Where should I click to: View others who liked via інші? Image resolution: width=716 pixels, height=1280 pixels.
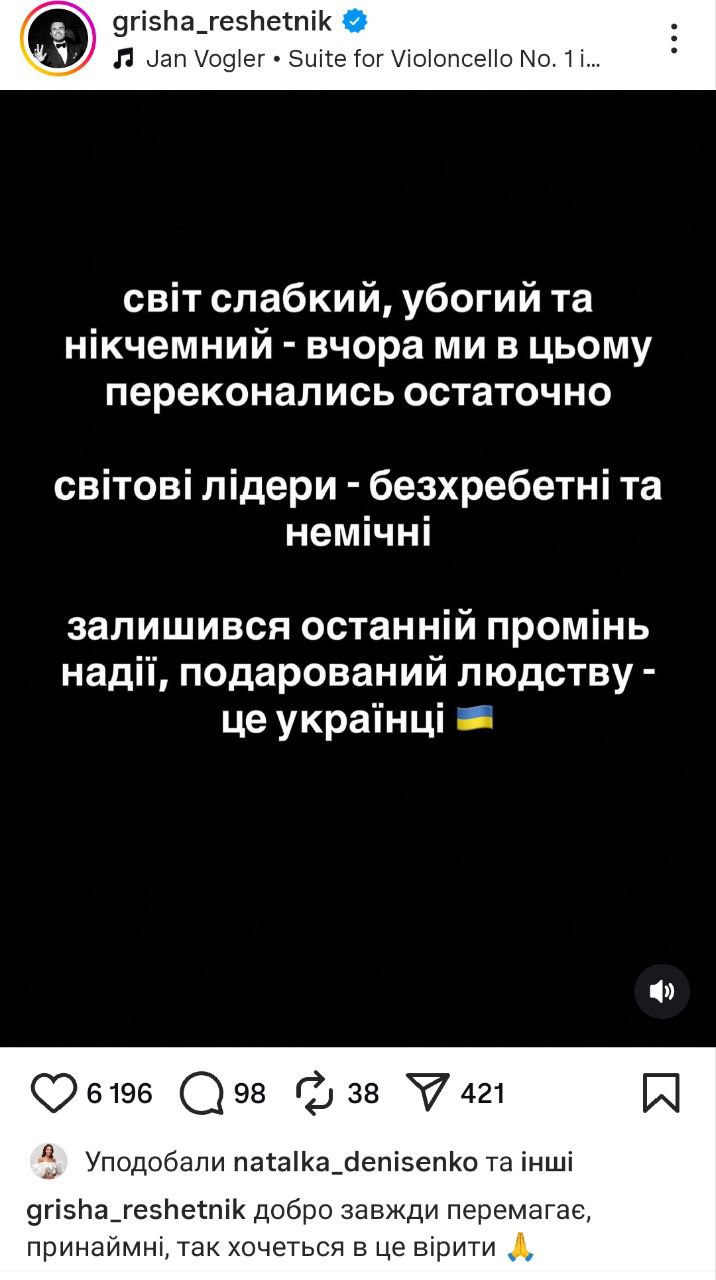tap(546, 1162)
